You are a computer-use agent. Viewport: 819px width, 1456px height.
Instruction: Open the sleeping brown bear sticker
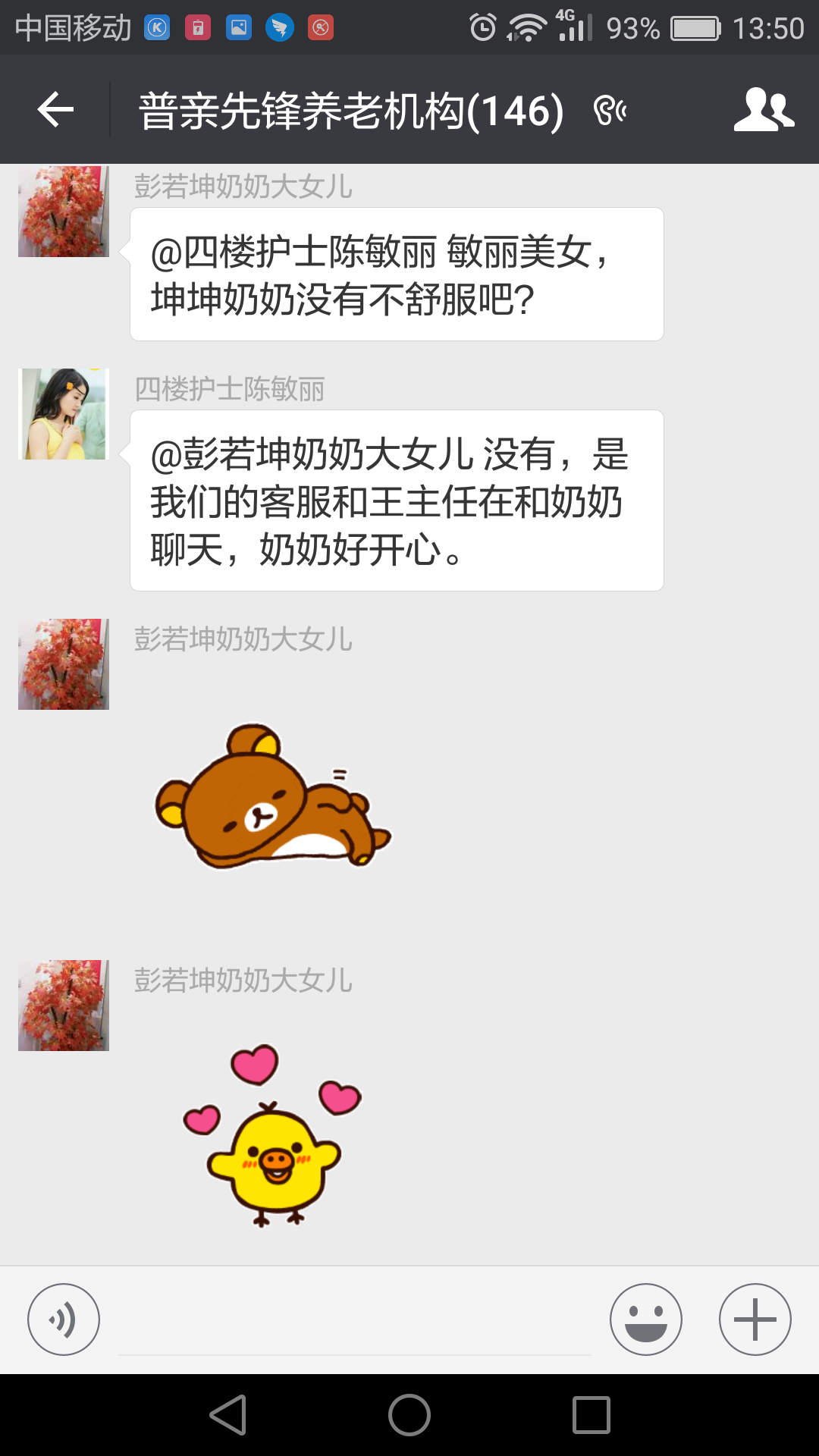[273, 796]
